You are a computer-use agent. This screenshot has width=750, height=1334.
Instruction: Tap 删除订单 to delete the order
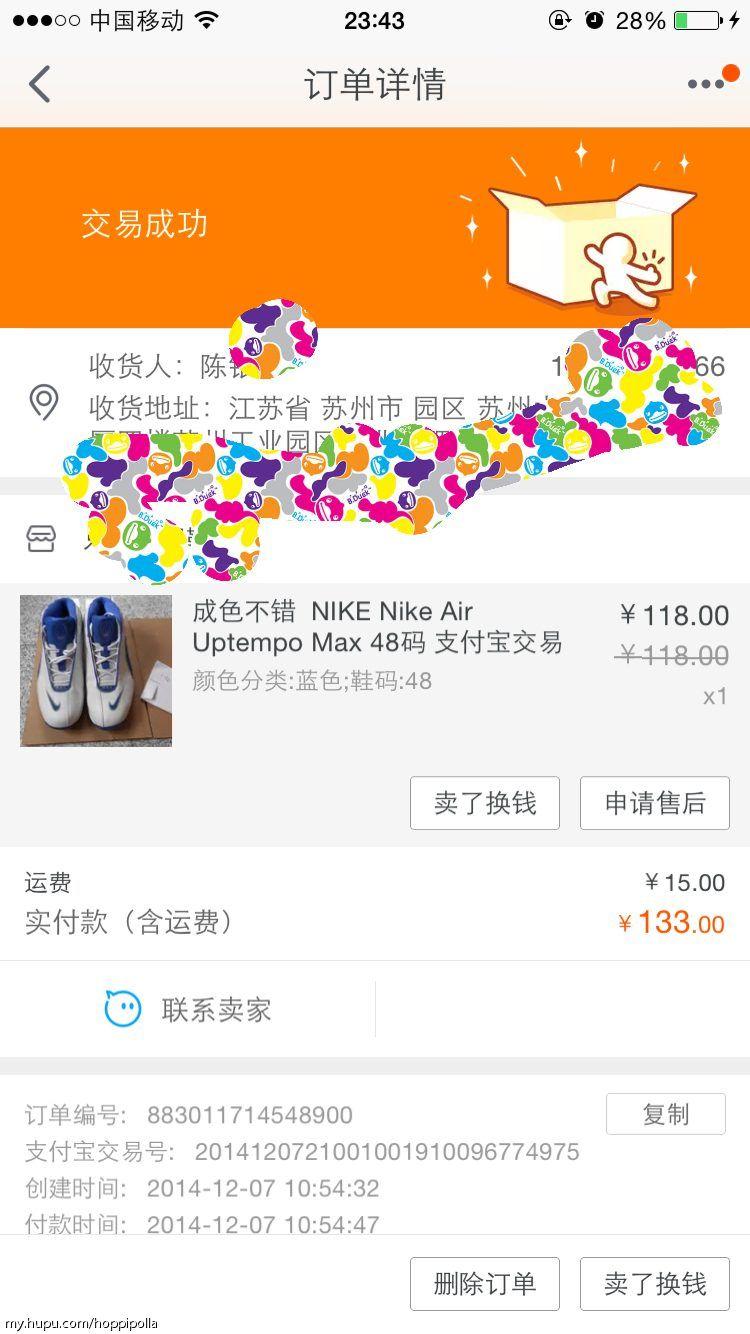click(x=484, y=1283)
